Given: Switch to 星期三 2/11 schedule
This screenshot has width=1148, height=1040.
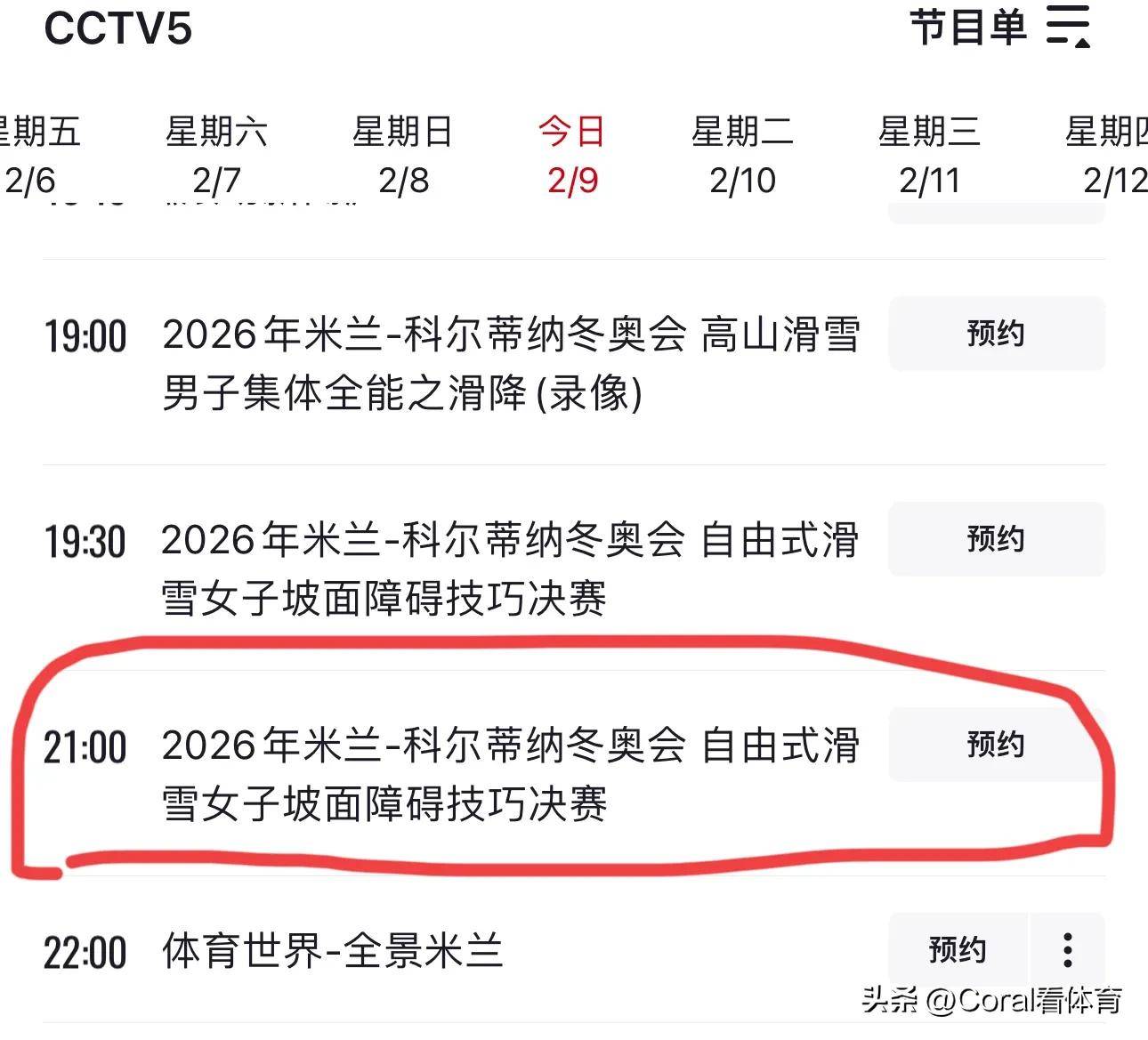Looking at the screenshot, I should click(929, 156).
